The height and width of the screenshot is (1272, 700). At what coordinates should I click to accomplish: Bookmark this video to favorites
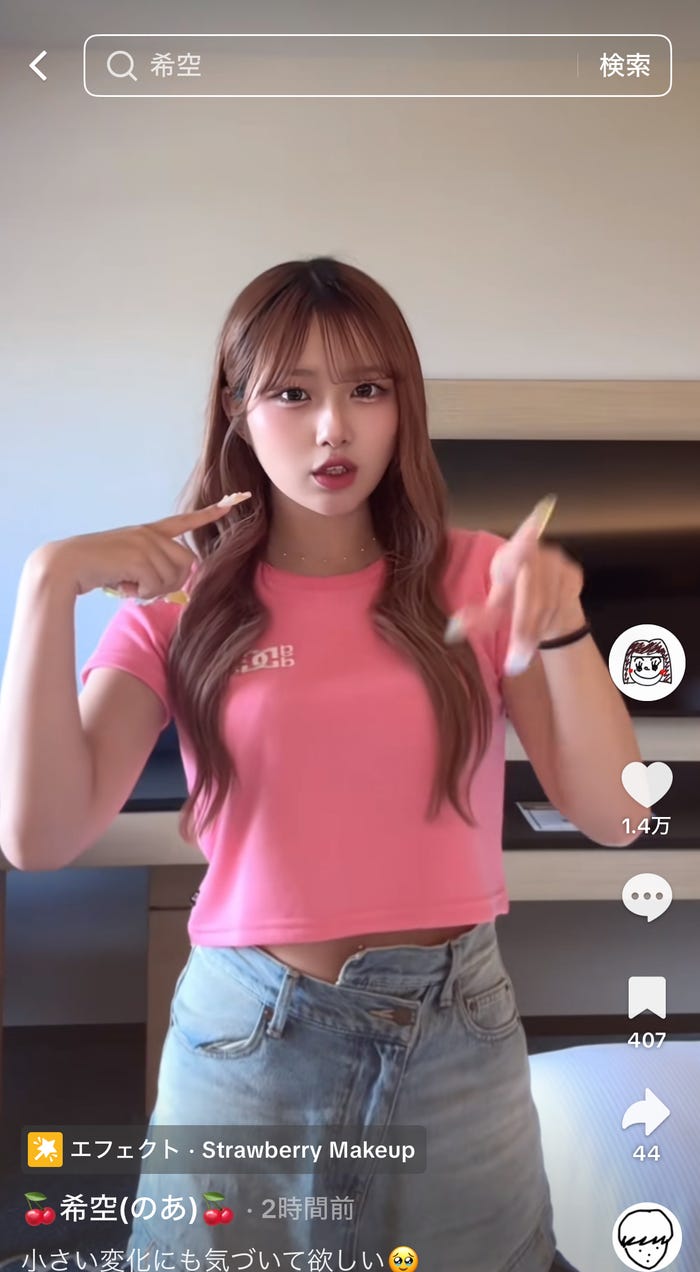tap(646, 998)
